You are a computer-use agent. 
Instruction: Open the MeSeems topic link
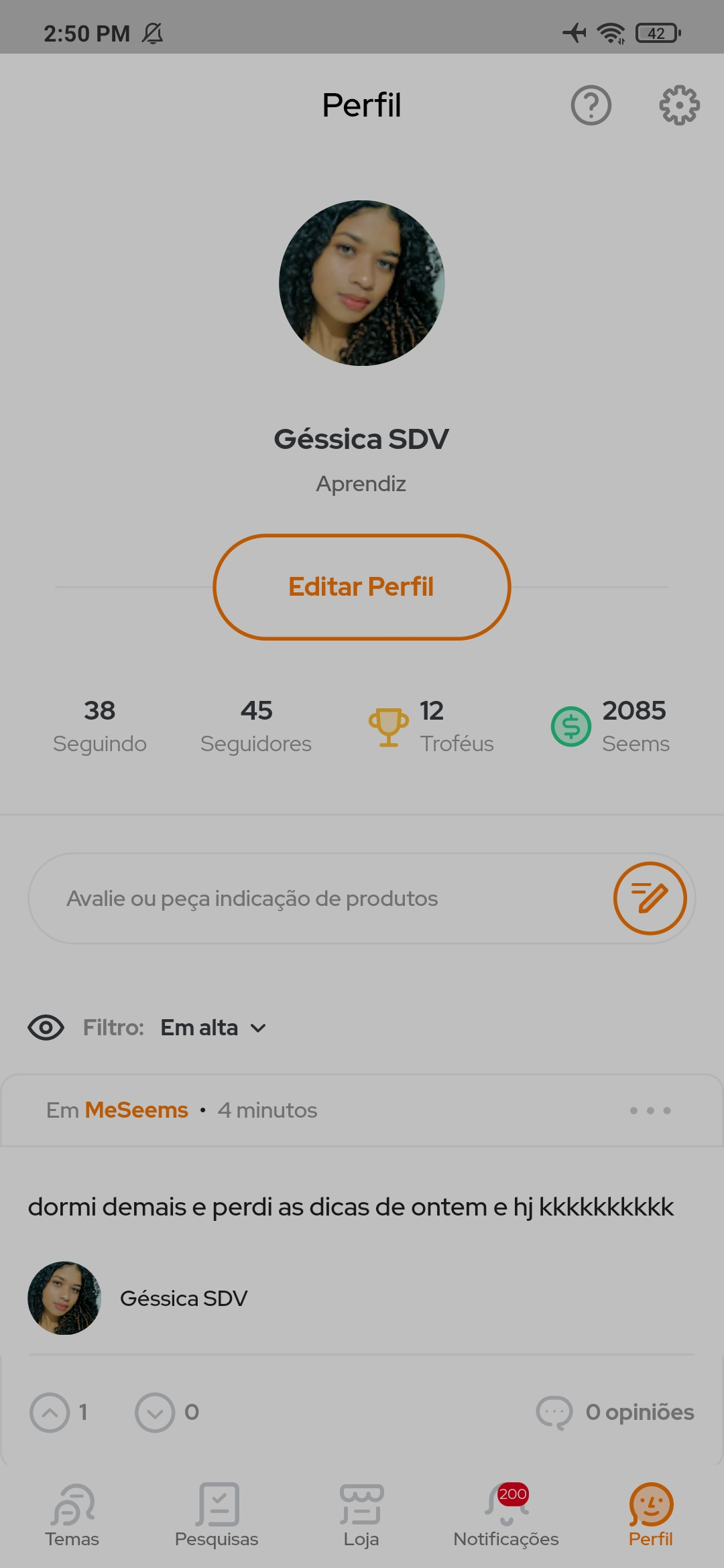click(x=136, y=1110)
